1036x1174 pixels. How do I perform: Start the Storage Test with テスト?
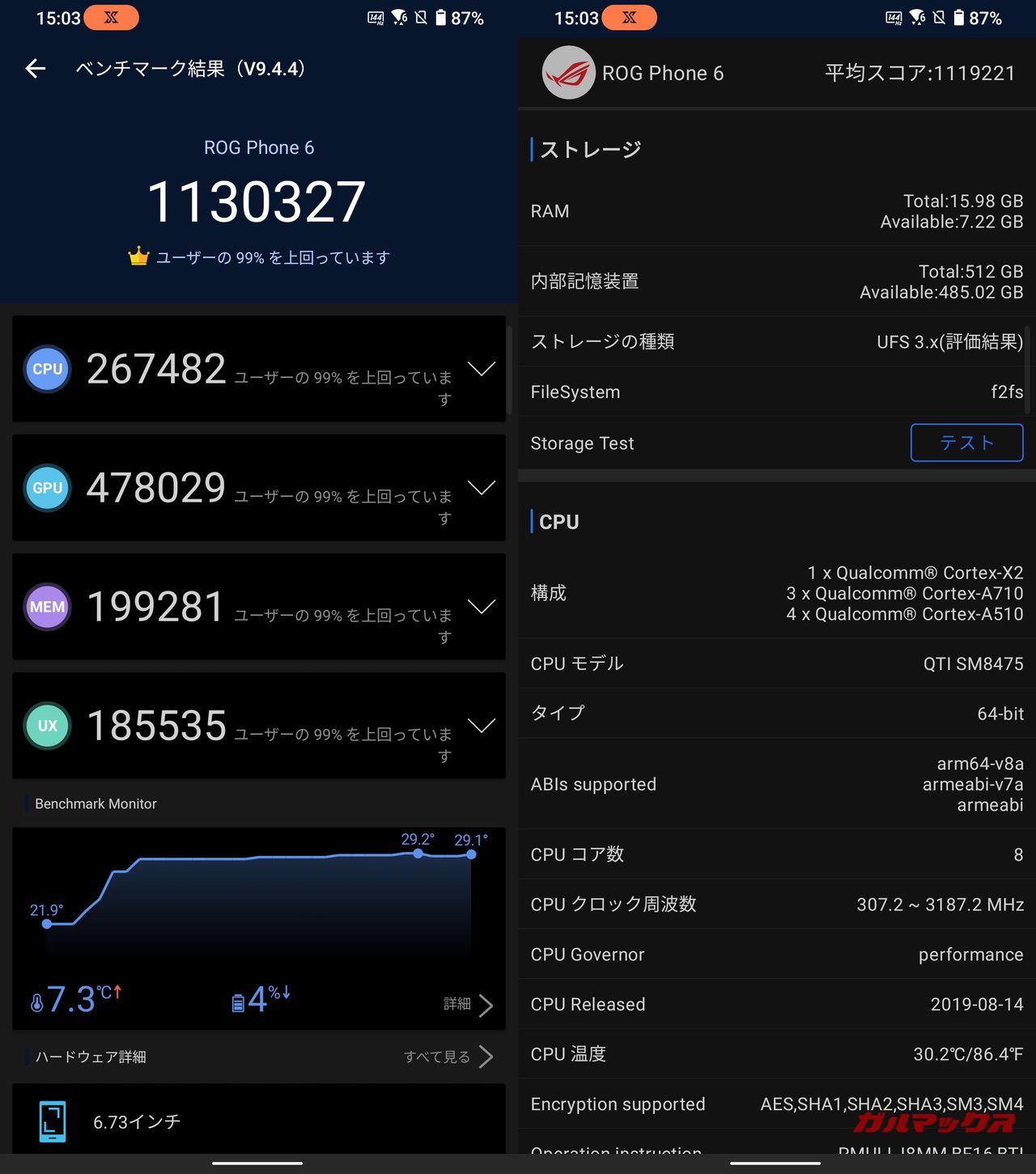[x=966, y=443]
